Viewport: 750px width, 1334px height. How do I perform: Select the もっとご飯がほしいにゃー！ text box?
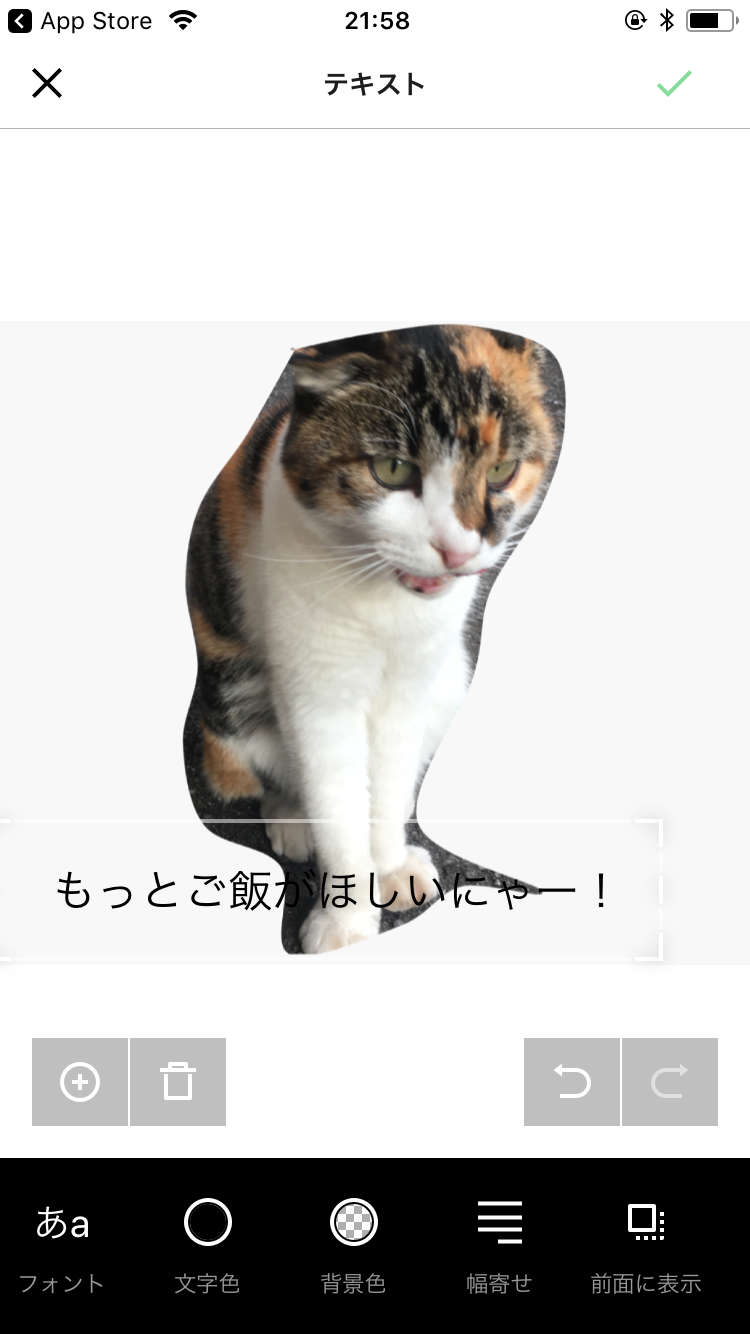coord(333,890)
